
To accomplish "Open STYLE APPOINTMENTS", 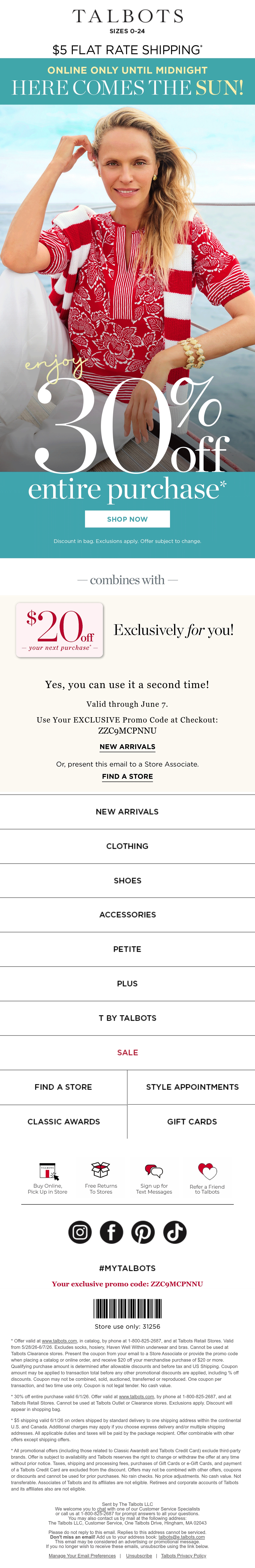I will (x=192, y=1087).
